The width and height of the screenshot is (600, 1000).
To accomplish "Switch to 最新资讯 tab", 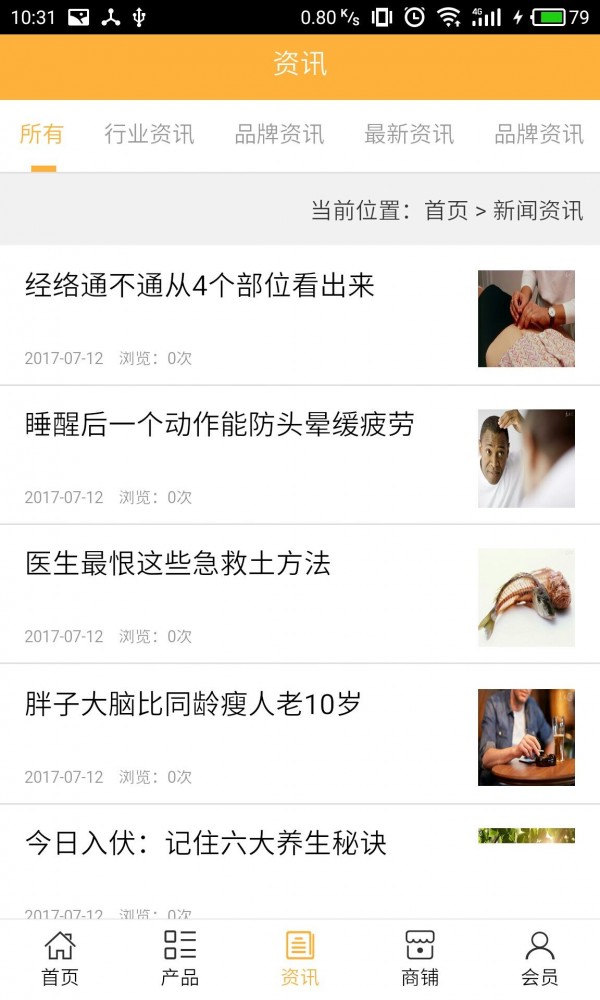I will point(408,134).
